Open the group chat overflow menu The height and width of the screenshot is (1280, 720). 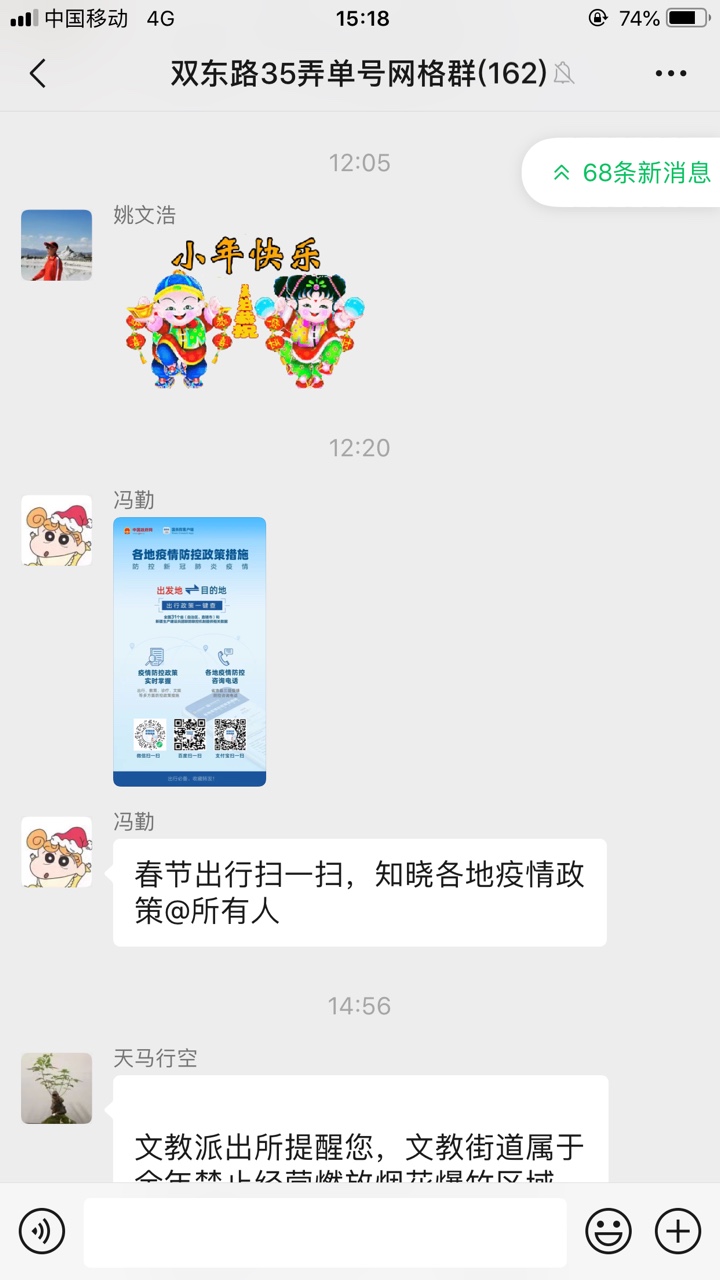670,73
